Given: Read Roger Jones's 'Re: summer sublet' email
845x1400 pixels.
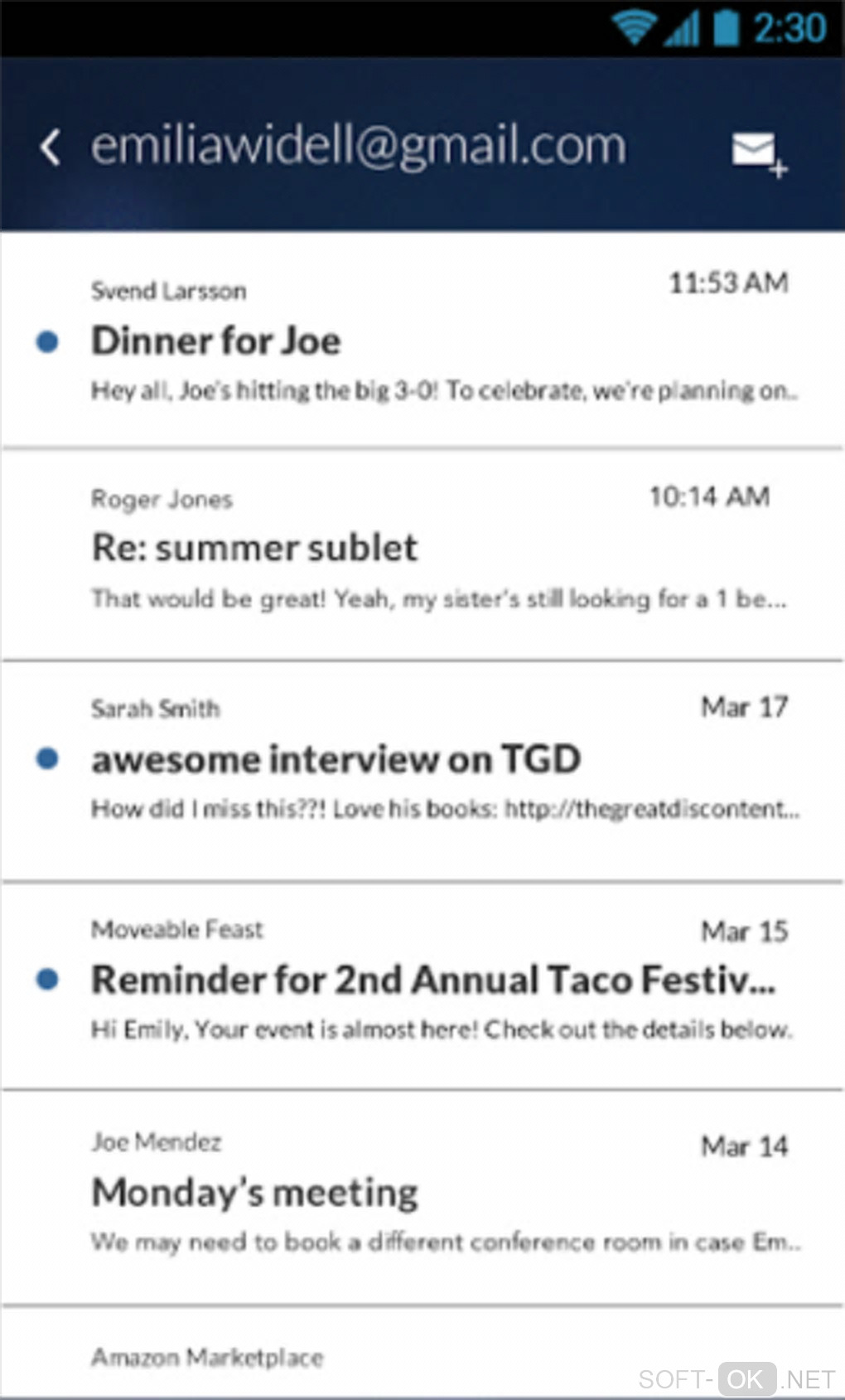Looking at the screenshot, I should coord(422,548).
